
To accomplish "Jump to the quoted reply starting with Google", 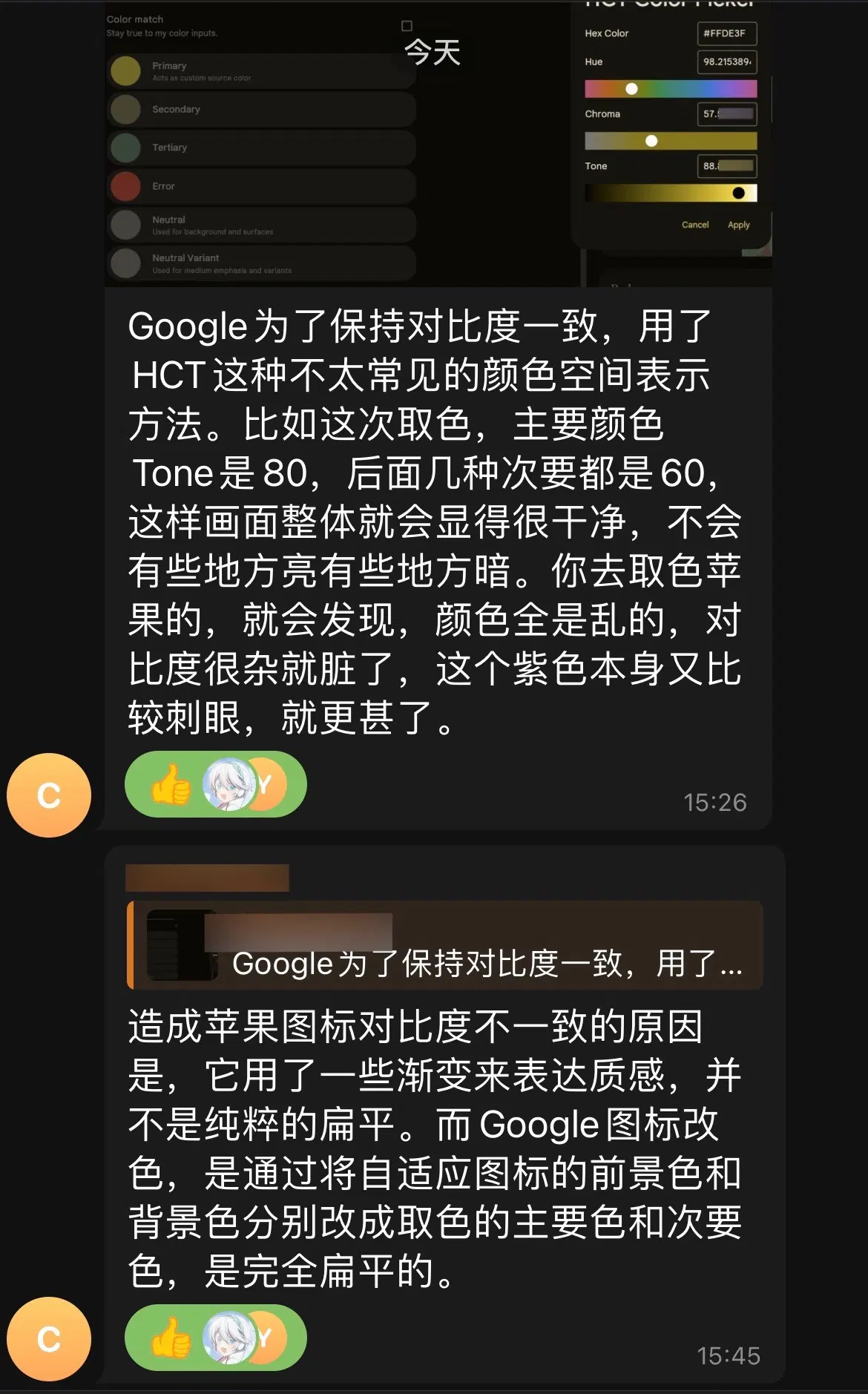I will [445, 945].
